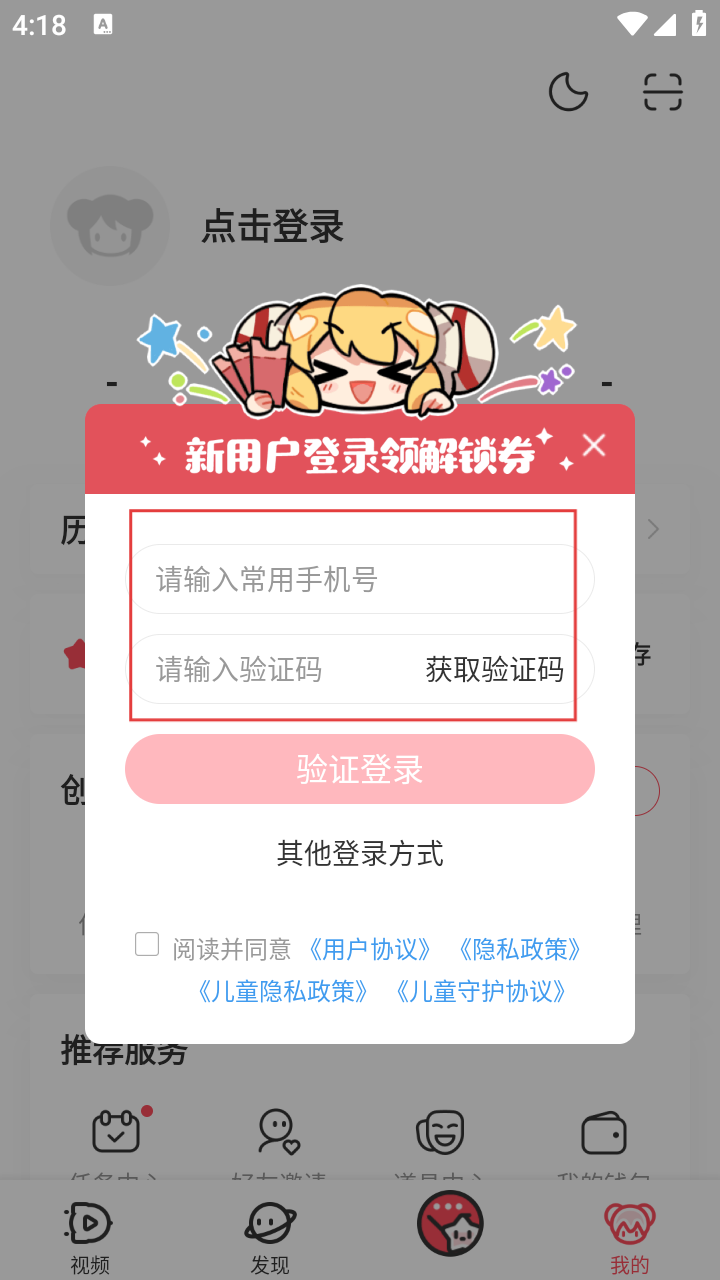Viewport: 720px width, 1280px height.
Task: Open the 《隐私政策》 link
Action: coord(520,949)
